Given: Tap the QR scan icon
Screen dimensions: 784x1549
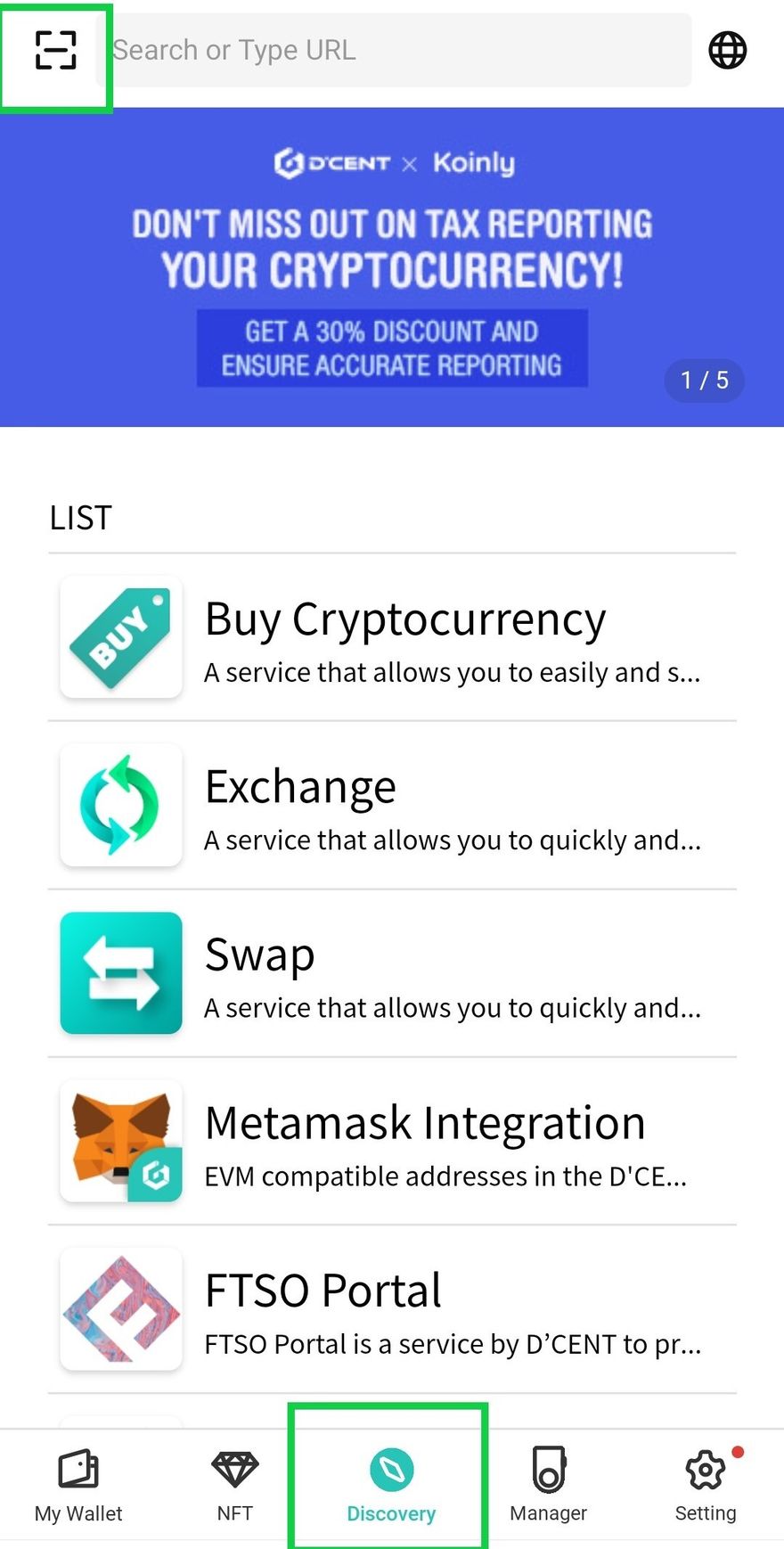Looking at the screenshot, I should click(x=55, y=50).
